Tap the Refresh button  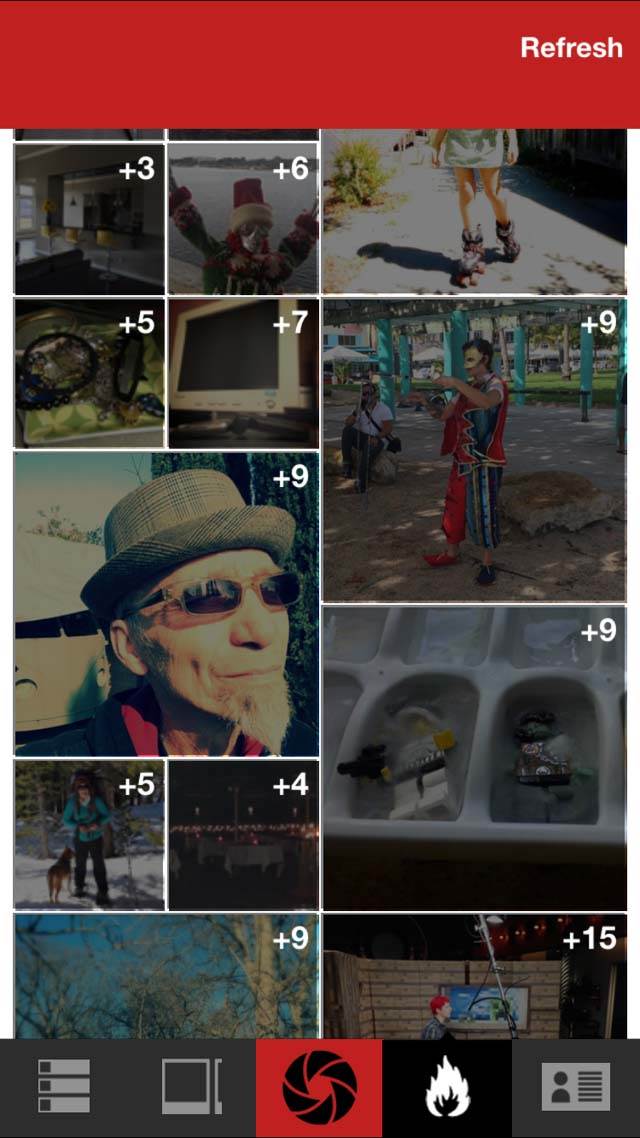[571, 48]
